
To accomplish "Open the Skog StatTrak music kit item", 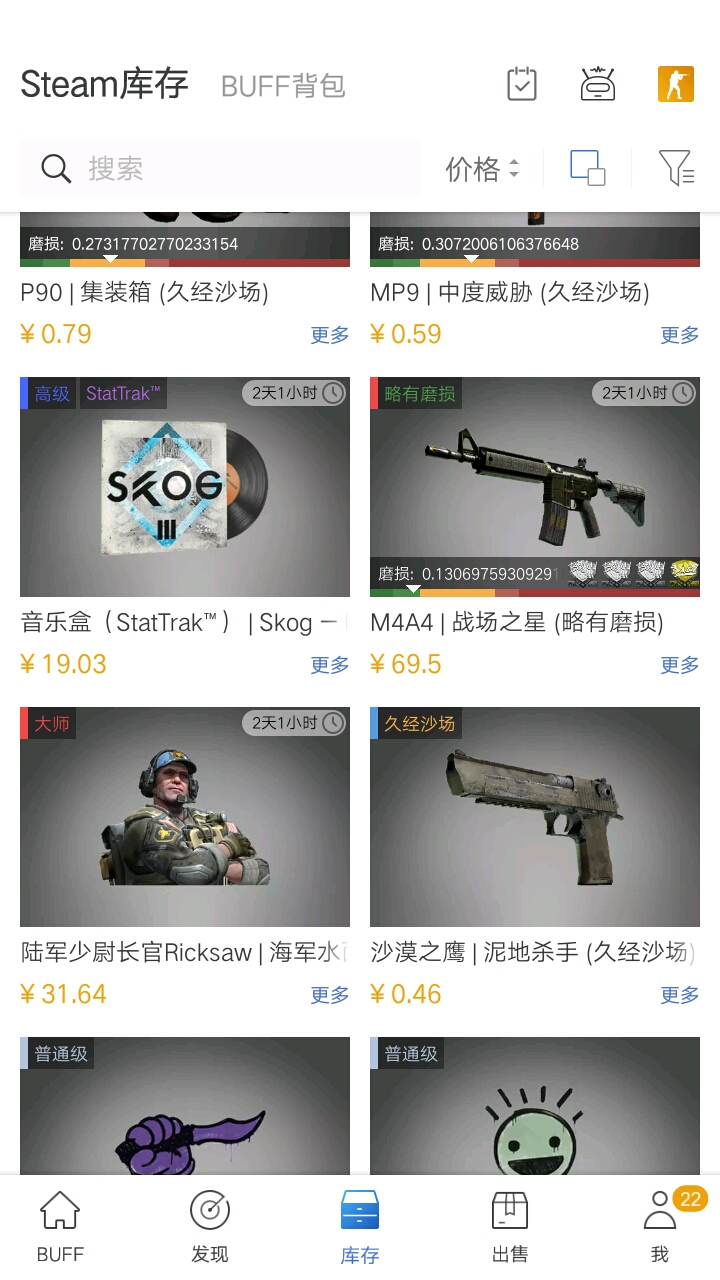I will [185, 487].
